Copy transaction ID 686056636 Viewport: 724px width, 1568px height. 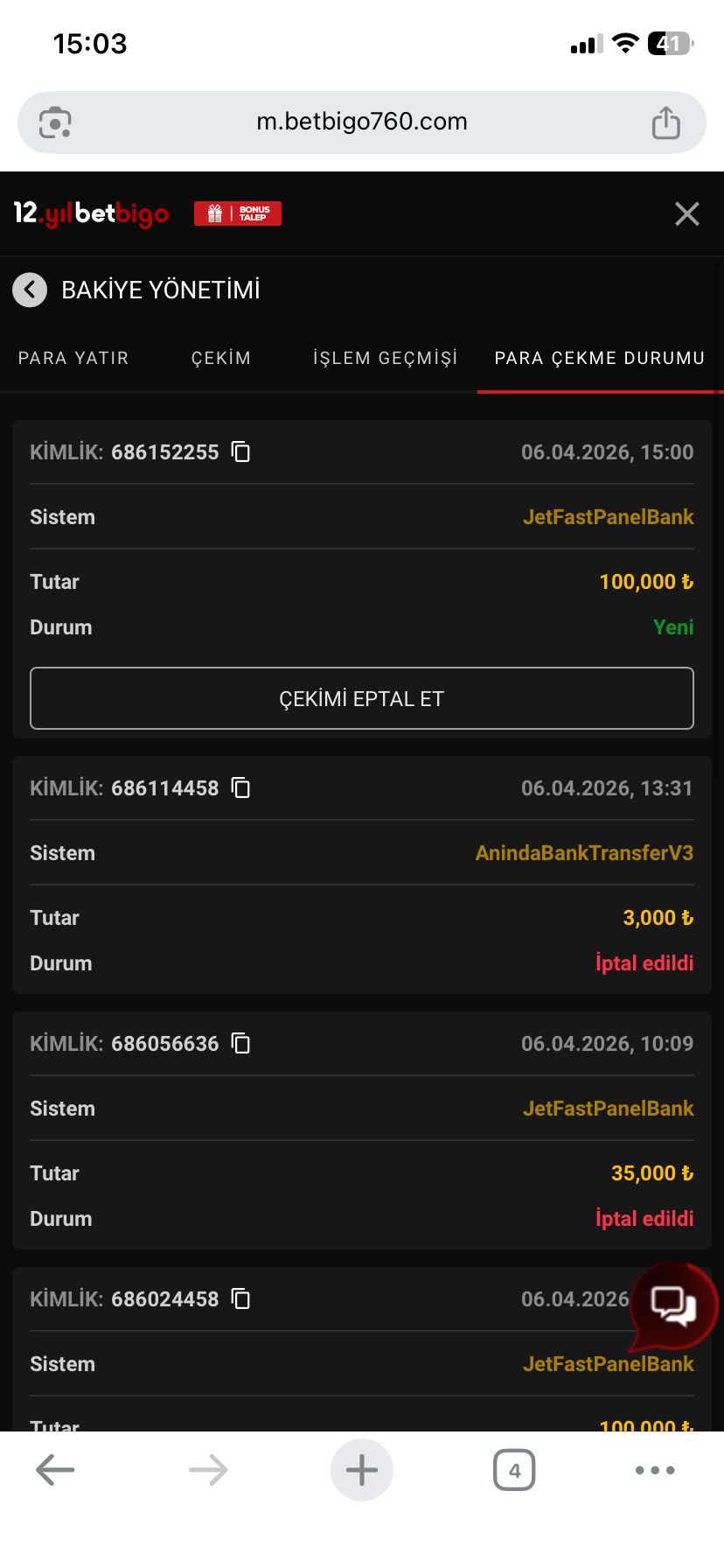point(240,1044)
